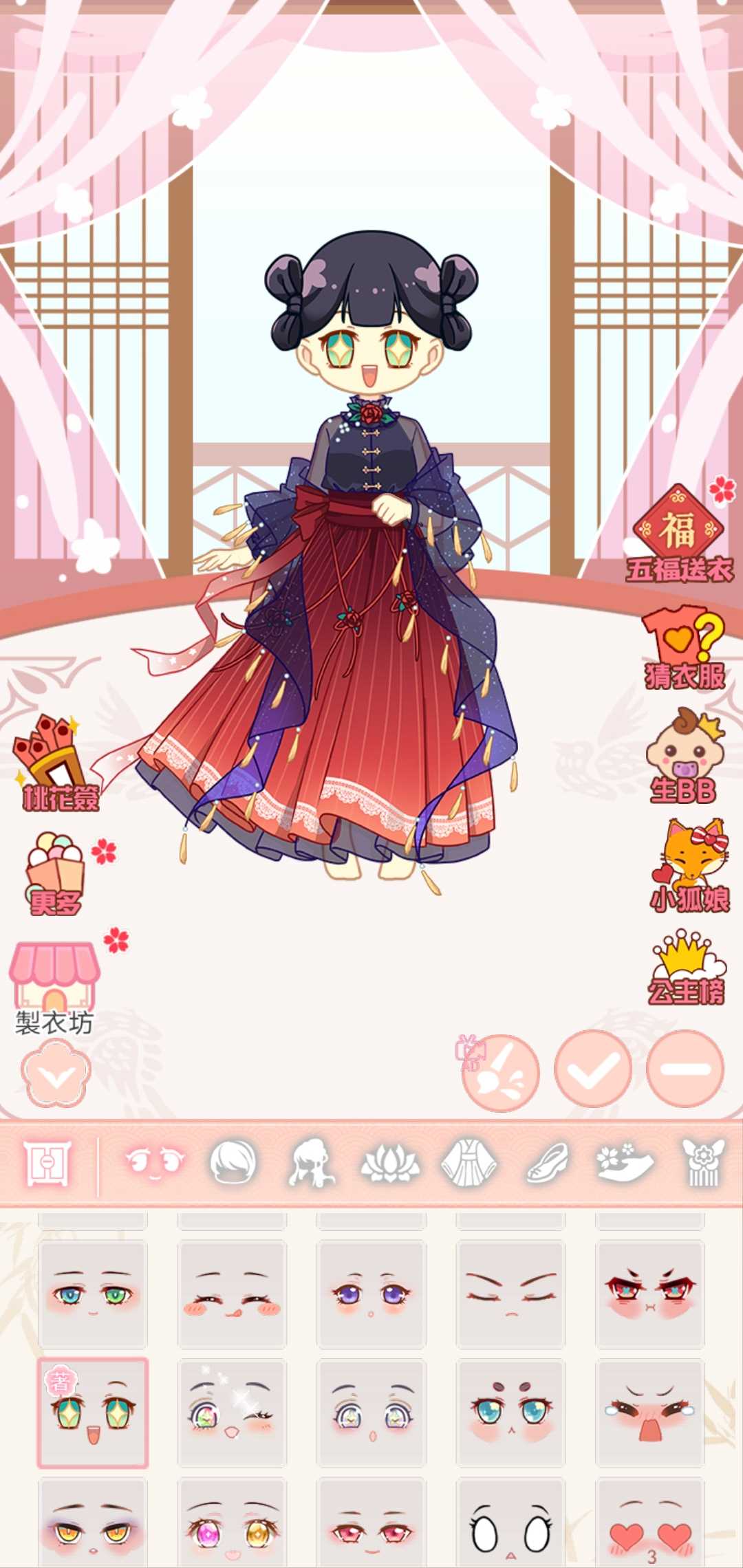Open the 桃花簽 fortune sticks

(x=56, y=763)
